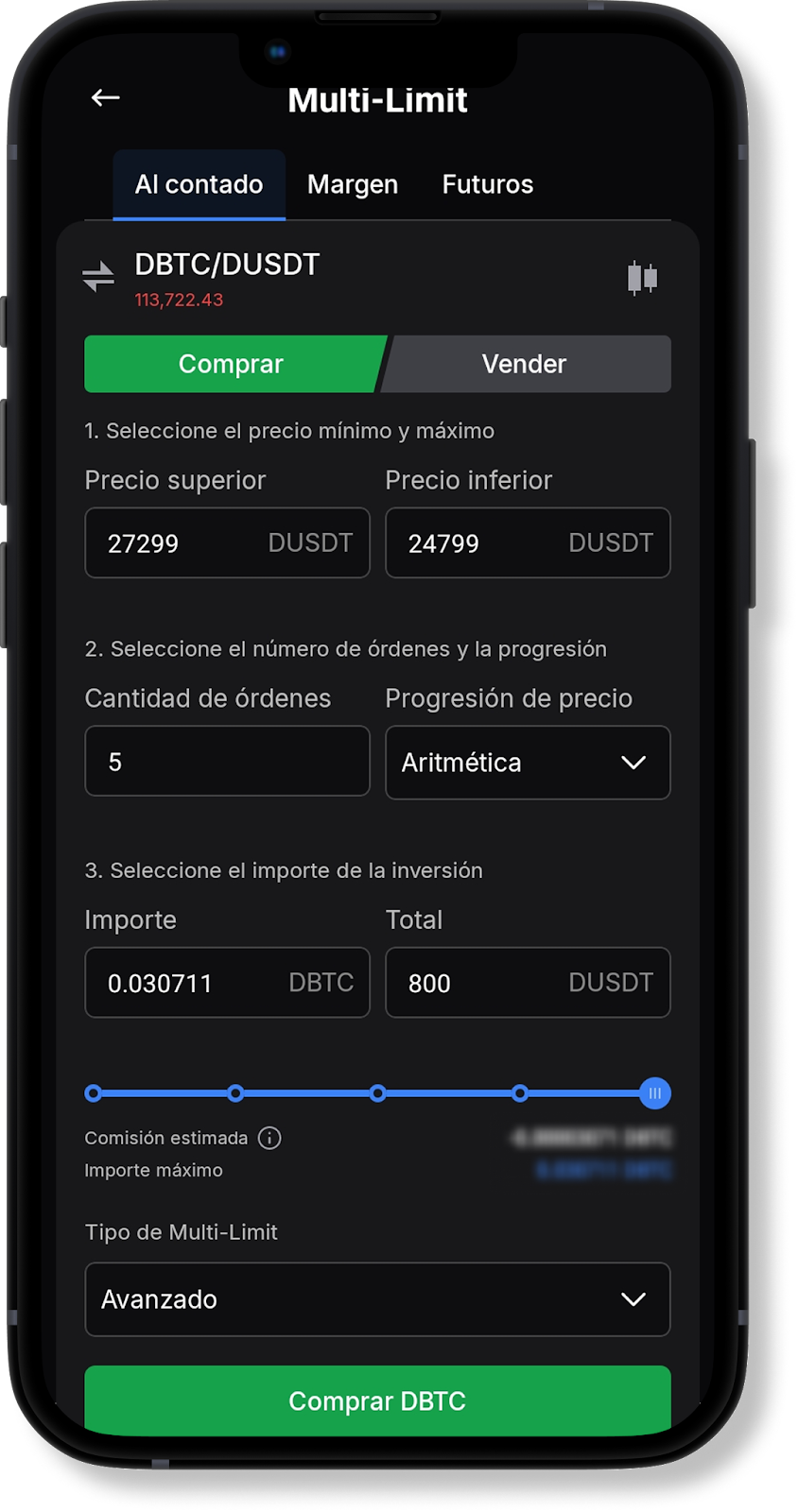Expand the Progresión de precio dropdown
Screen dimensions: 798x1512
pyautogui.click(x=528, y=763)
